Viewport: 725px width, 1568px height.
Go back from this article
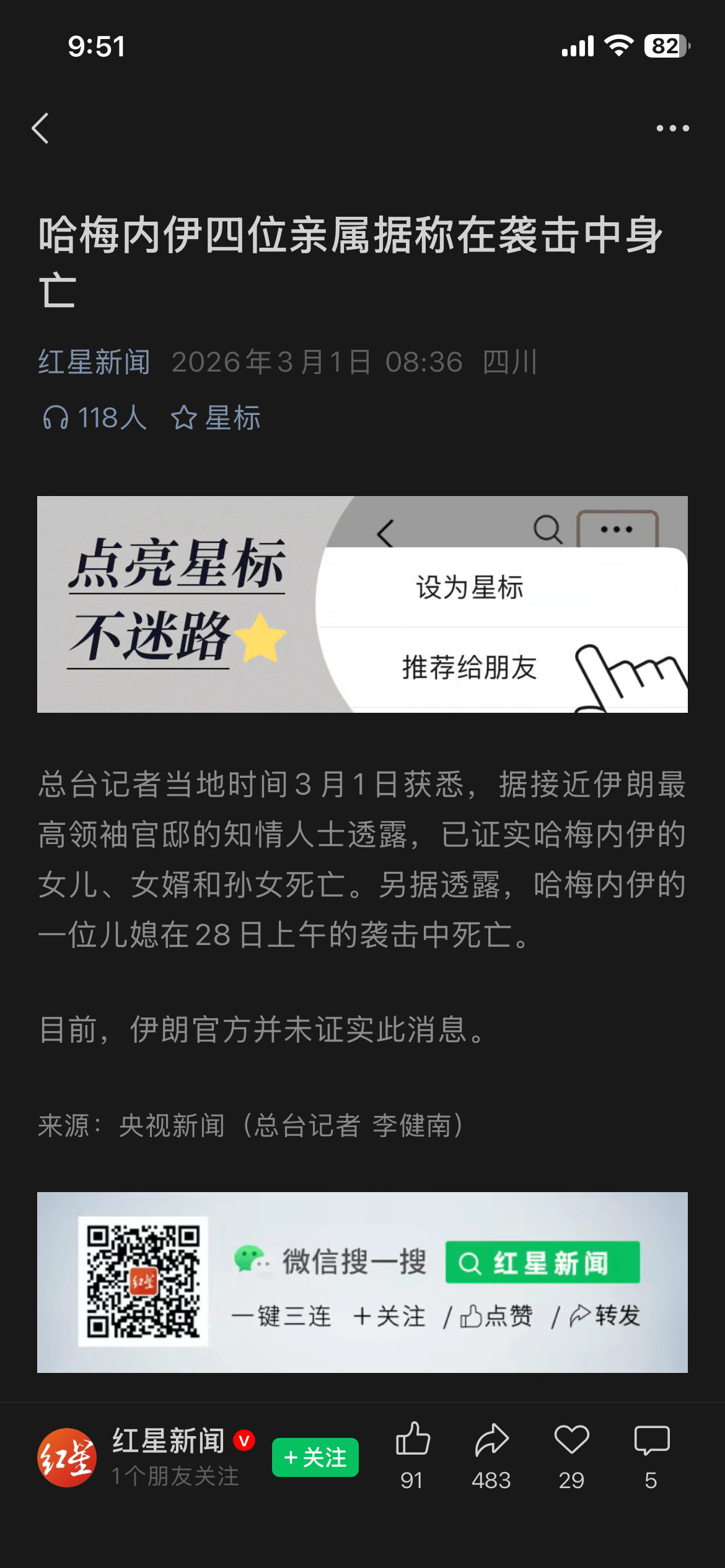(41, 128)
